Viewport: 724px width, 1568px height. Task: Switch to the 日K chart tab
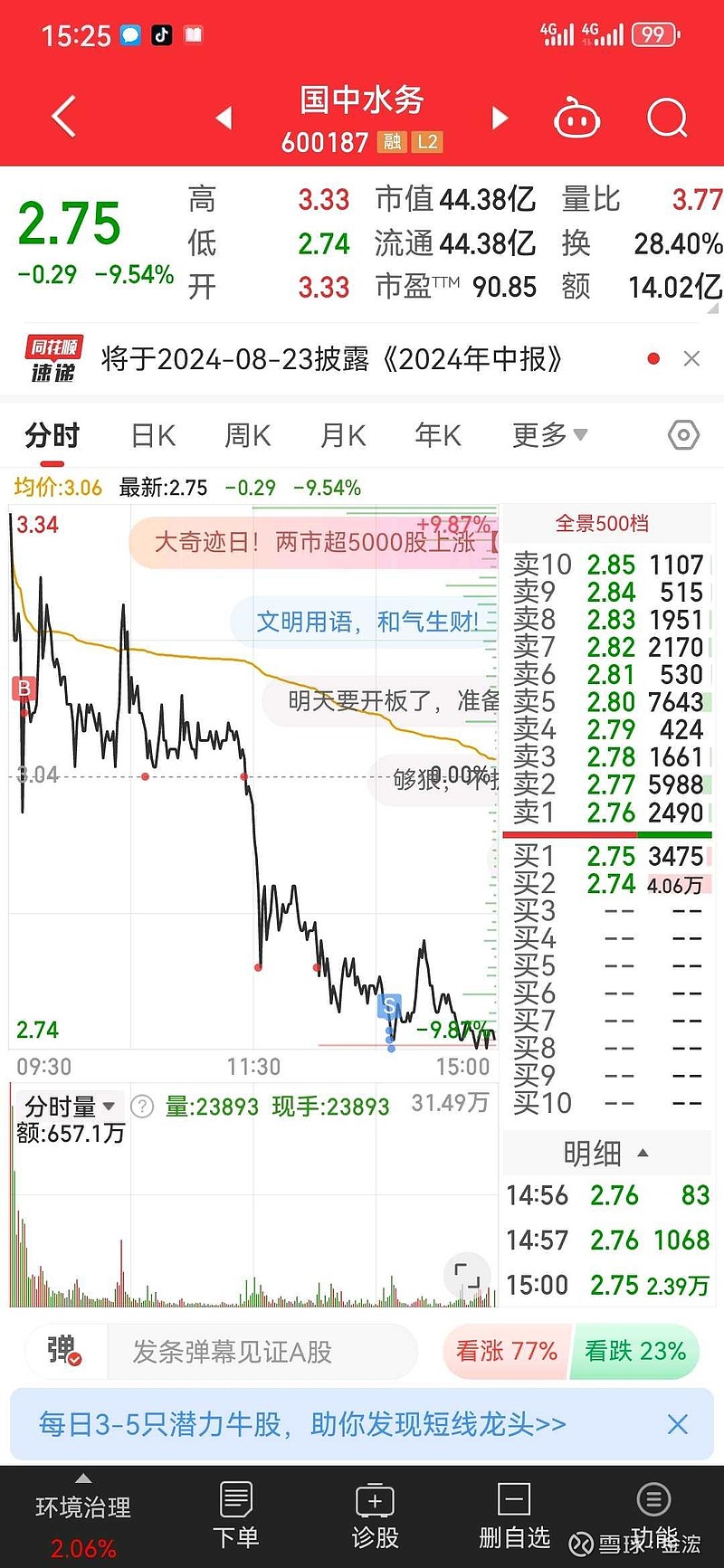(x=153, y=435)
